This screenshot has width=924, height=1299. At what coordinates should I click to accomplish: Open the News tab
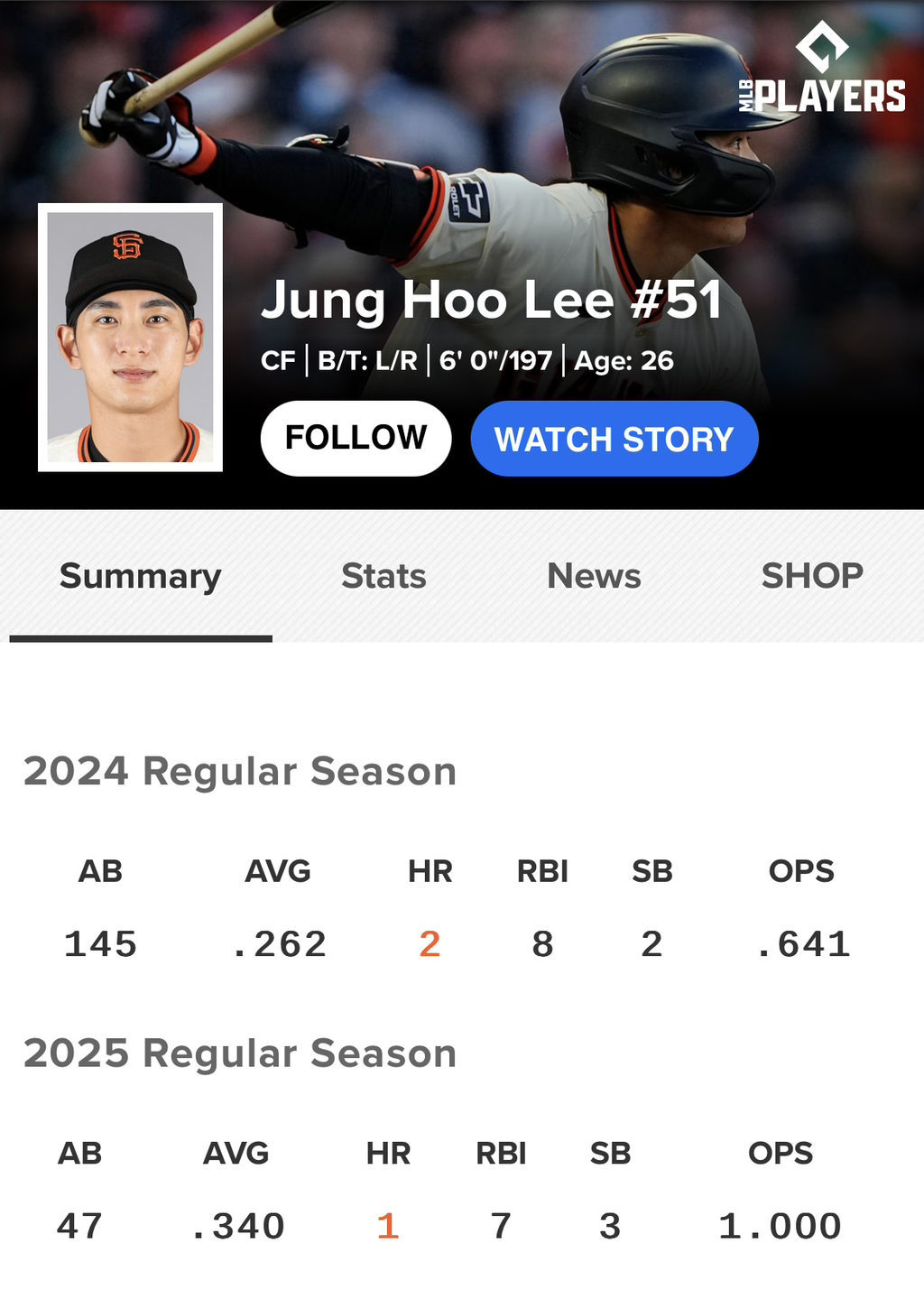tap(594, 576)
